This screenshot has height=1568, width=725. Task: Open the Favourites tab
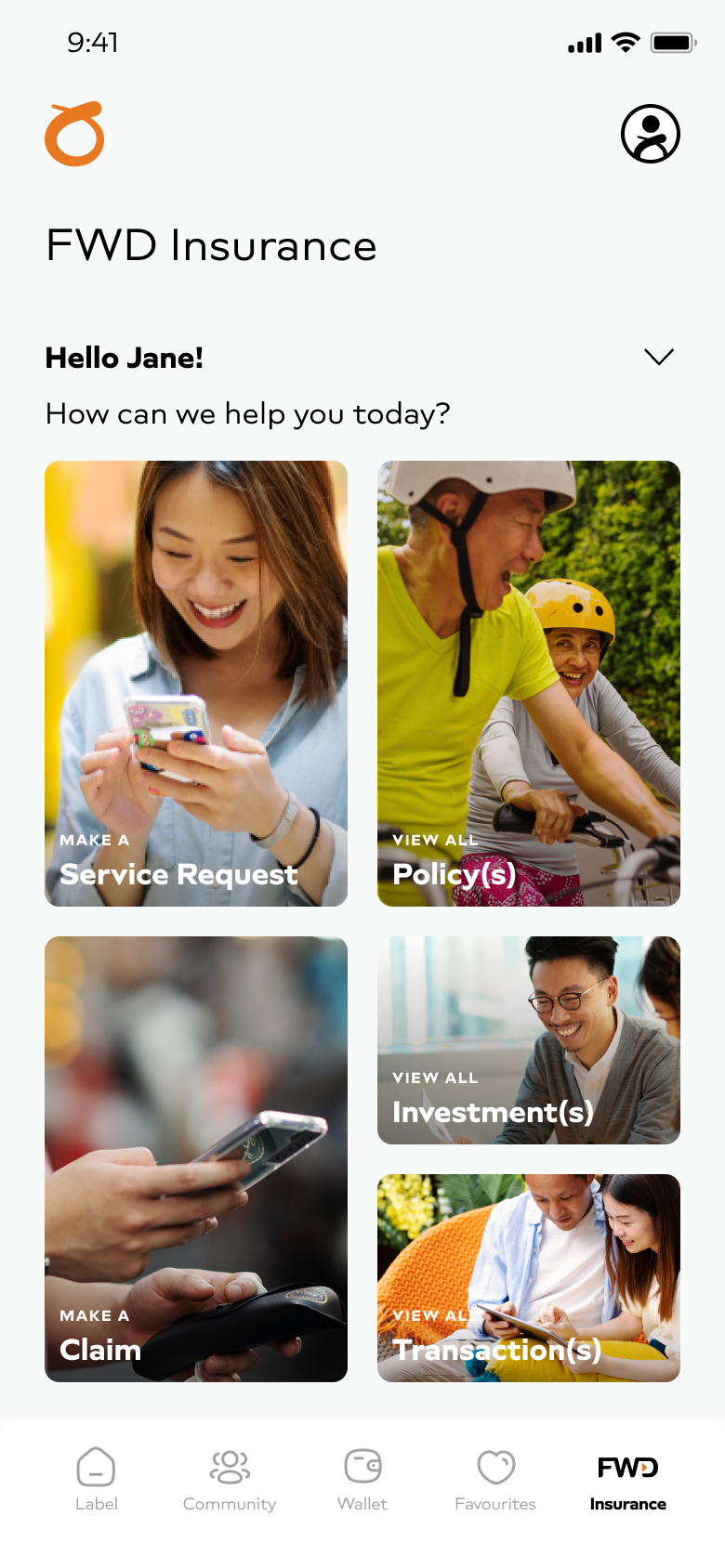(x=495, y=1479)
